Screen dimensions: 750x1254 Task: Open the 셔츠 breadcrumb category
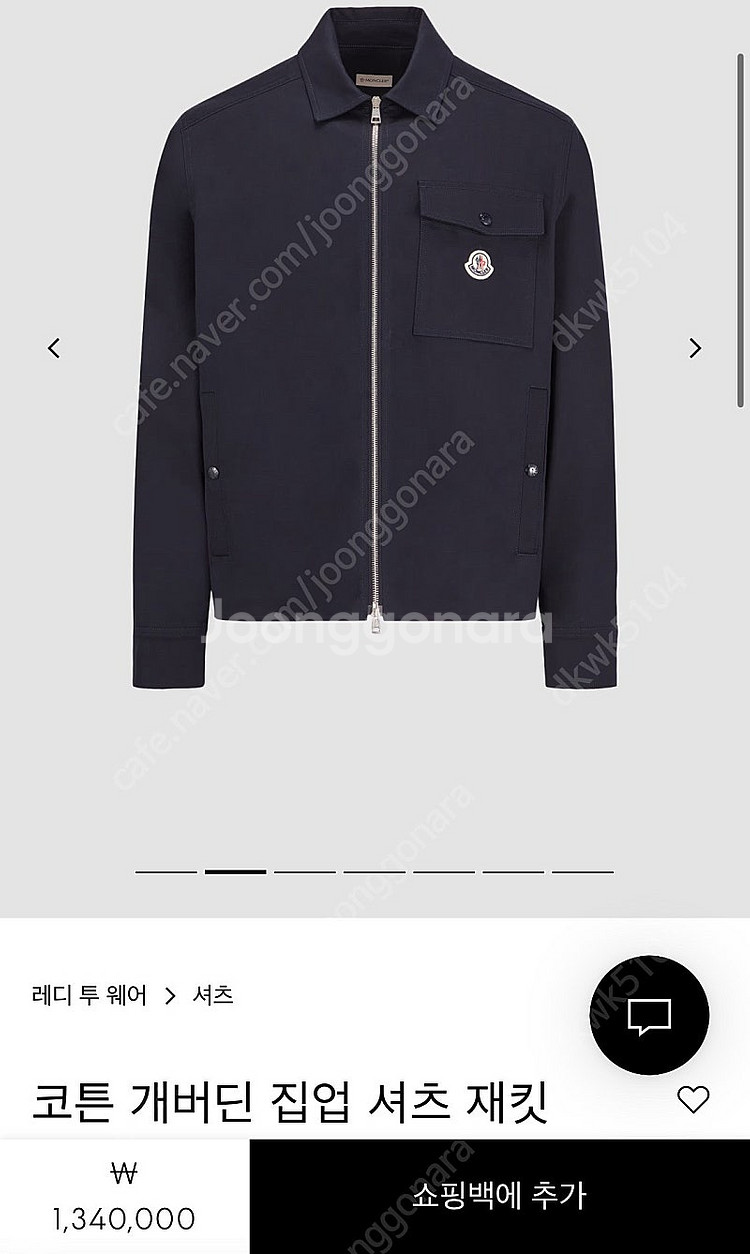click(212, 995)
